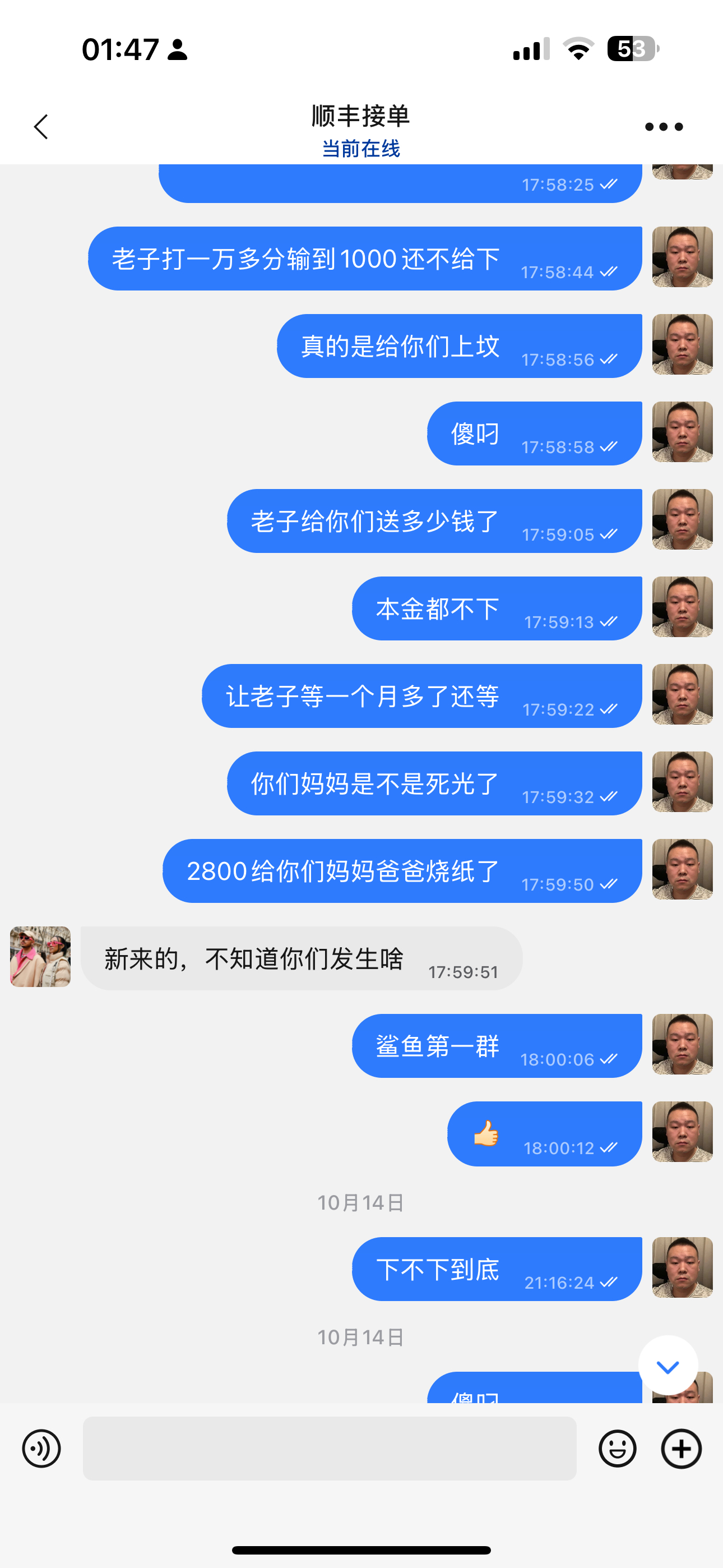Jump to latest messages with down arrow

tap(668, 1367)
